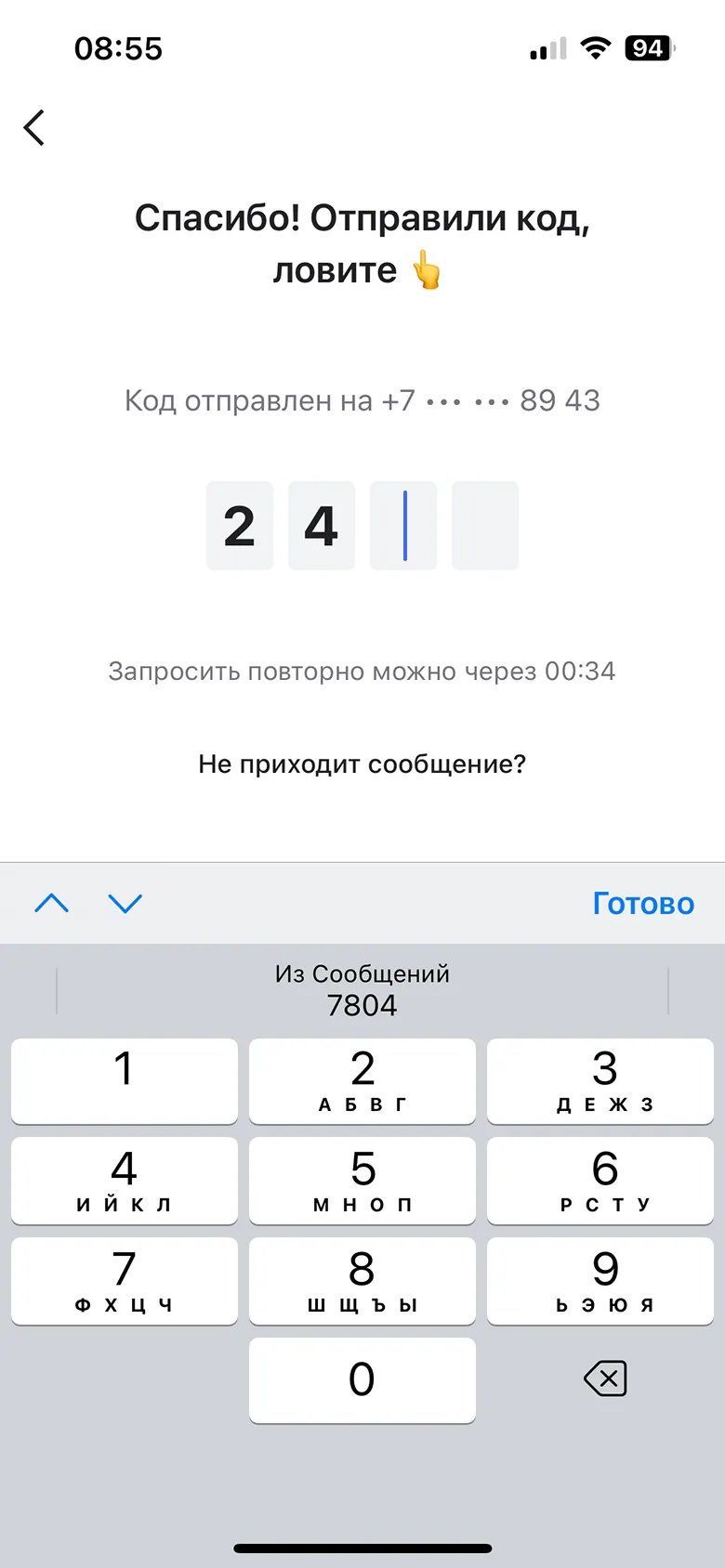This screenshot has width=725, height=1568.
Task: Tap the first code box showing 2
Action: coord(240,526)
